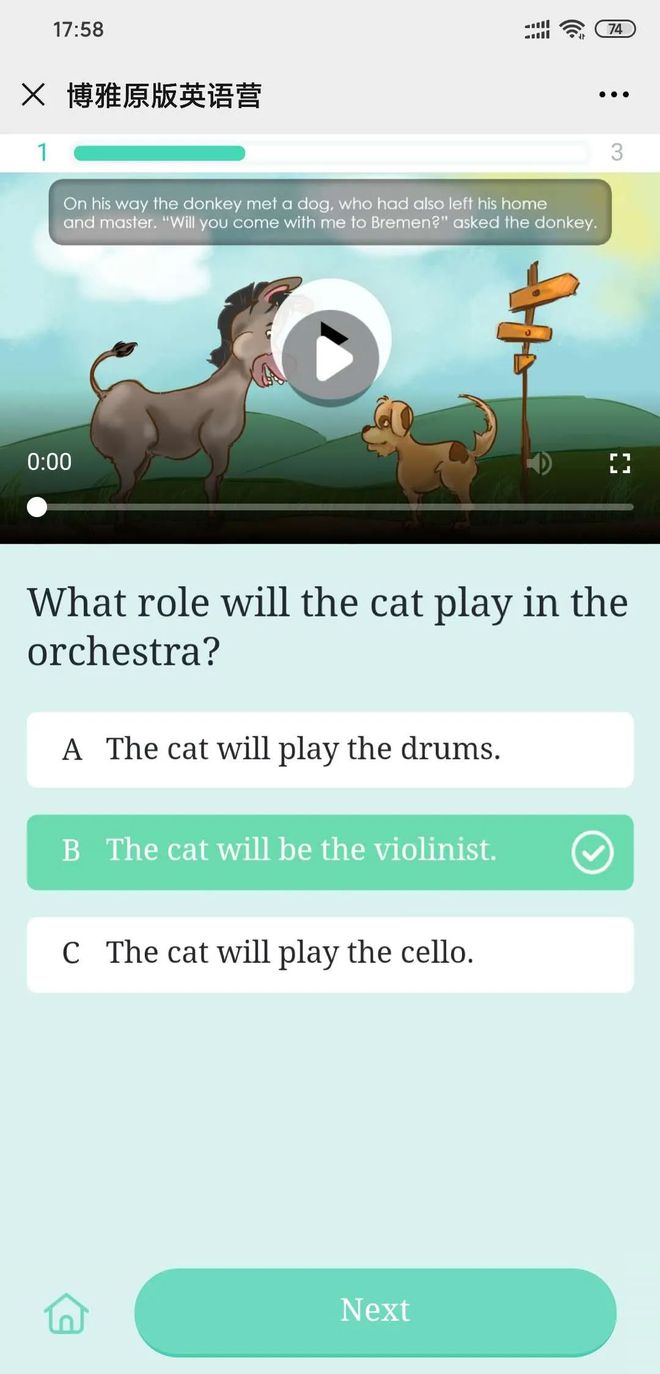Select answer A about the drums

(330, 749)
